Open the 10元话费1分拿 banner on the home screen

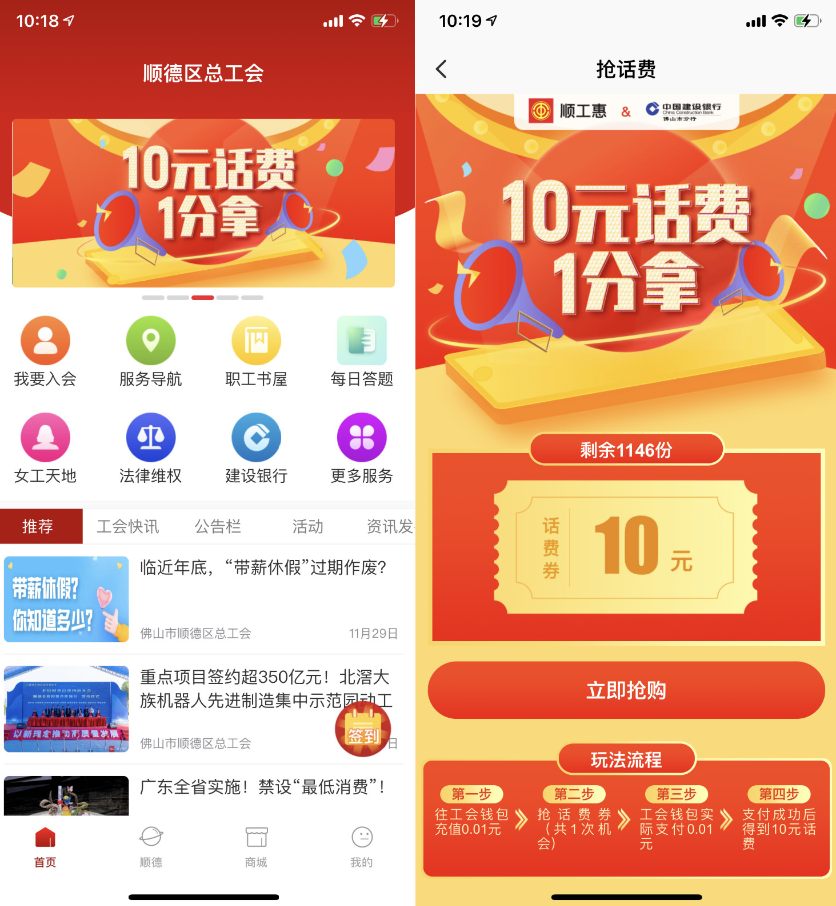coord(203,203)
